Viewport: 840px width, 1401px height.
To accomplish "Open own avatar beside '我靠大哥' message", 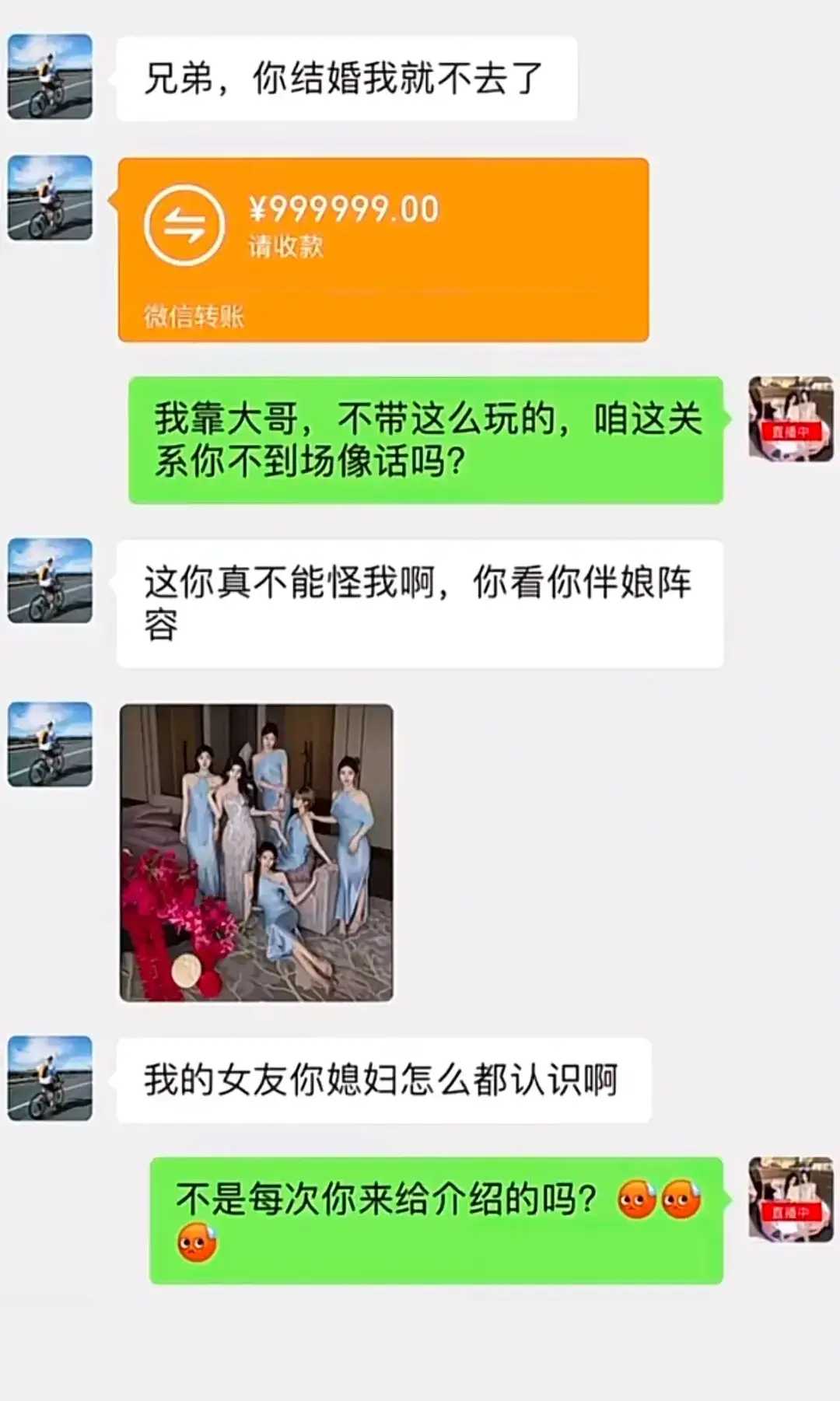I will click(x=790, y=419).
